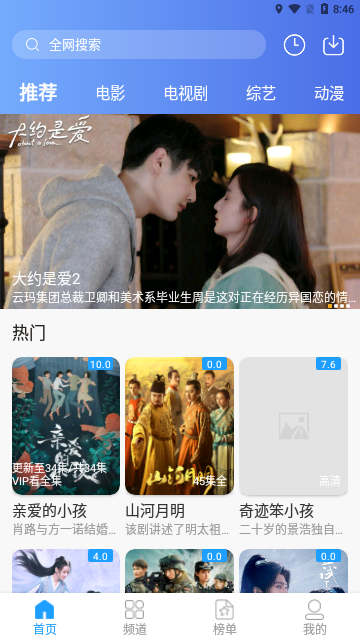Go to the 综艺 tab

(261, 93)
